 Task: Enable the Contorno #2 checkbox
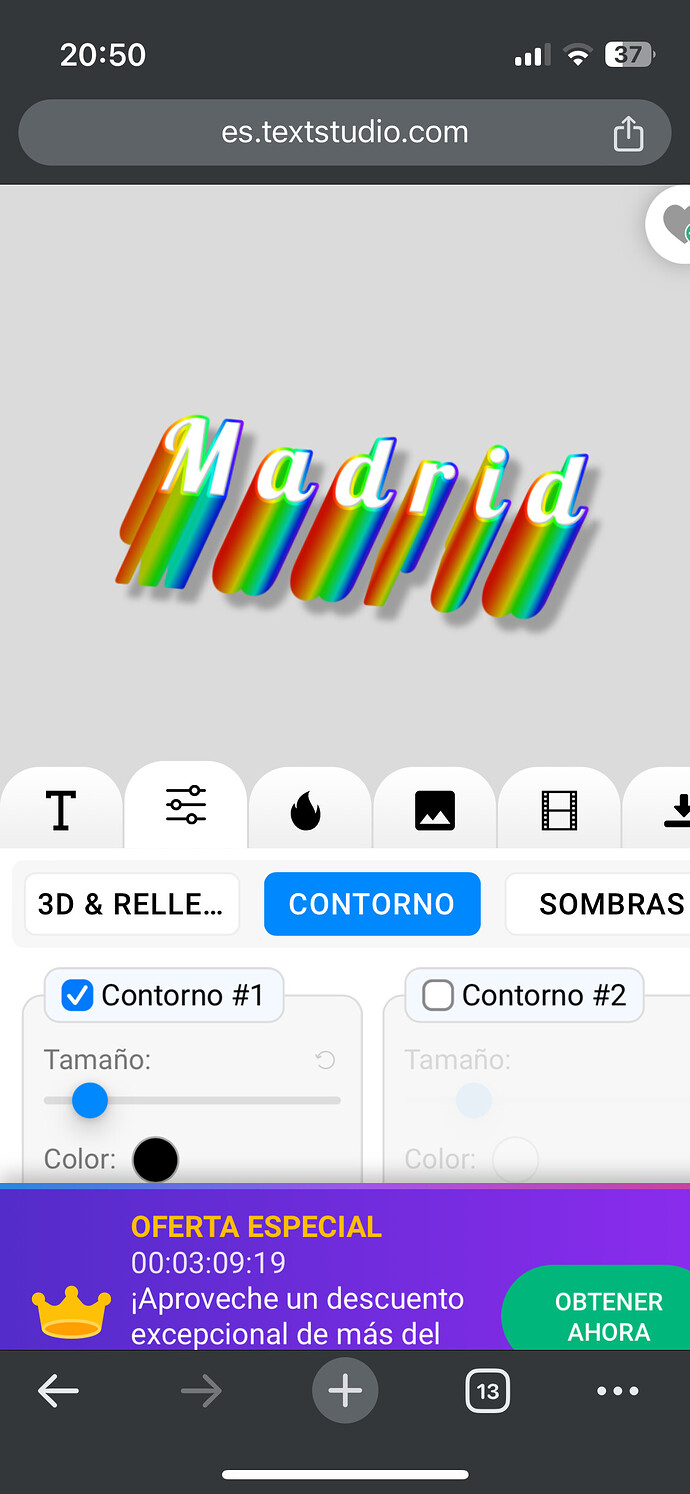pos(438,996)
